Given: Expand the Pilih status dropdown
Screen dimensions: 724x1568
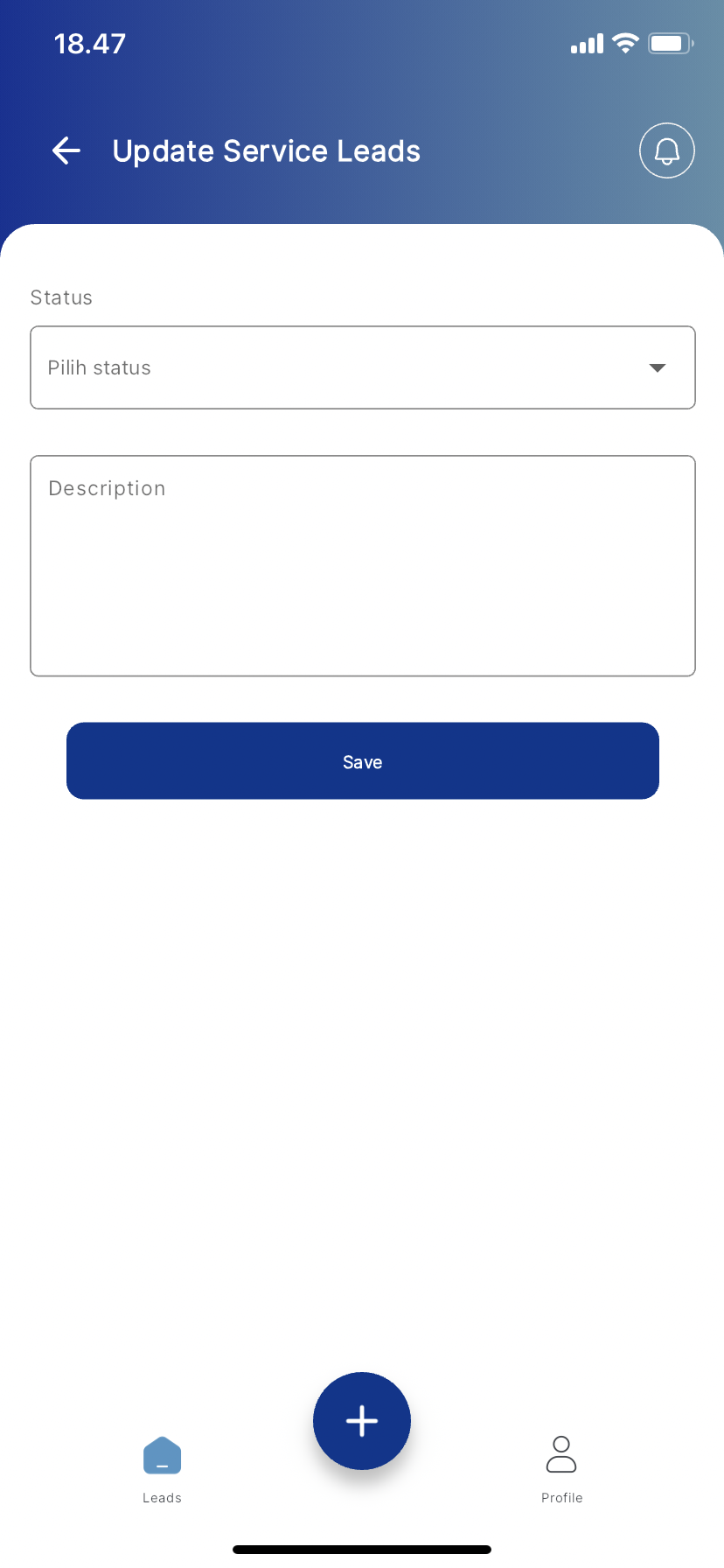Looking at the screenshot, I should [363, 367].
